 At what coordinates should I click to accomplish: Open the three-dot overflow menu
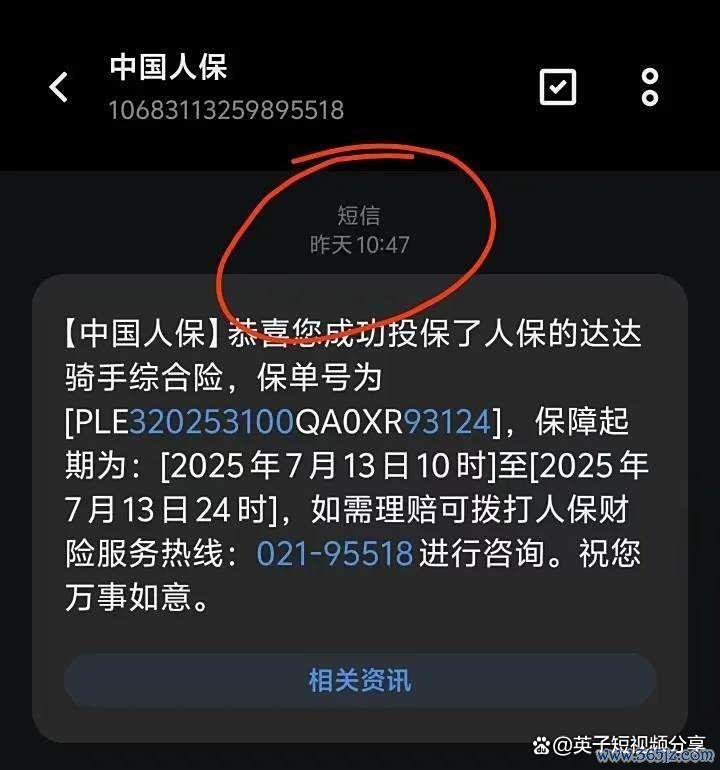point(650,87)
